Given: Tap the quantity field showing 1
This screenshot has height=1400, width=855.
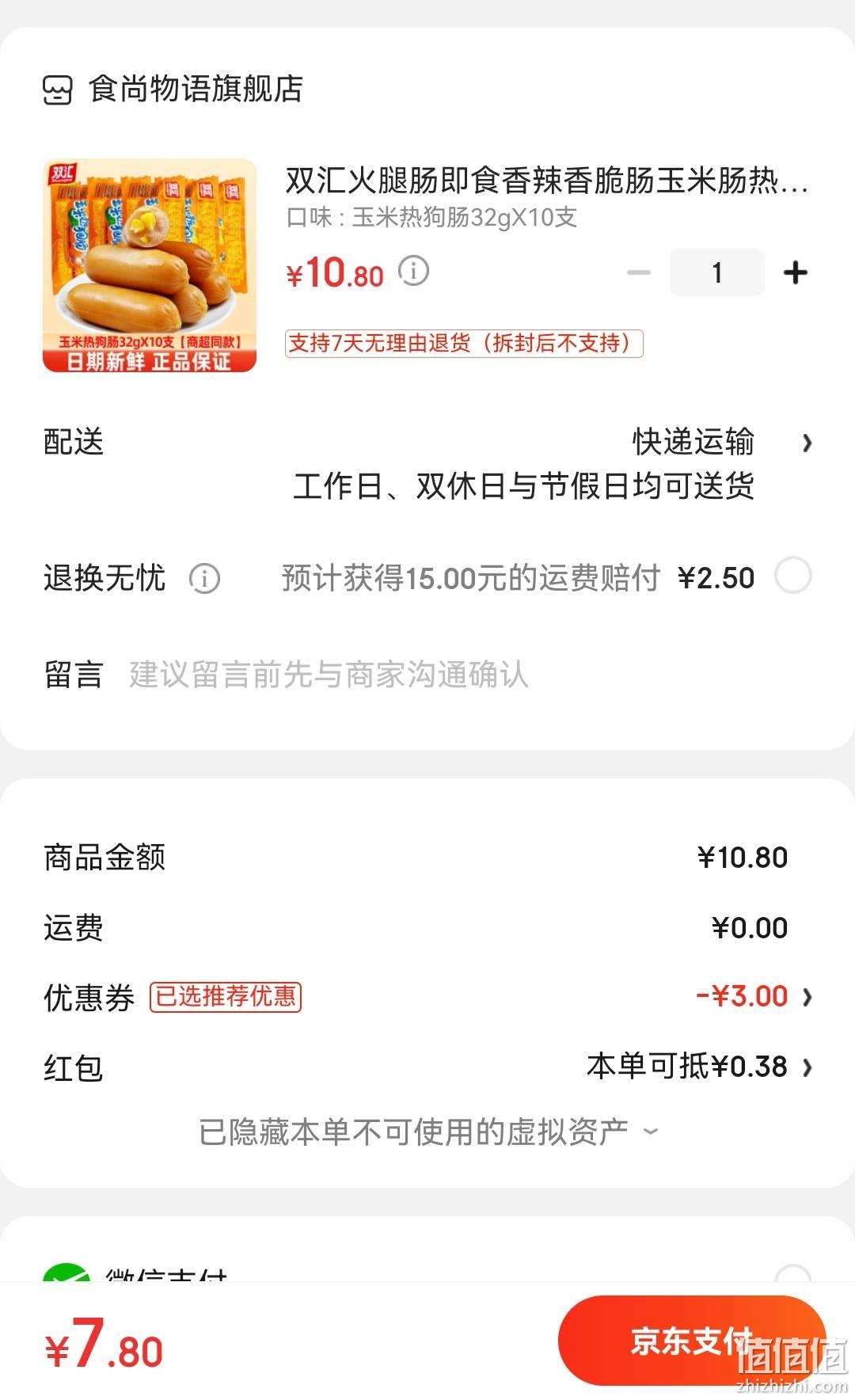Looking at the screenshot, I should pos(717,272).
